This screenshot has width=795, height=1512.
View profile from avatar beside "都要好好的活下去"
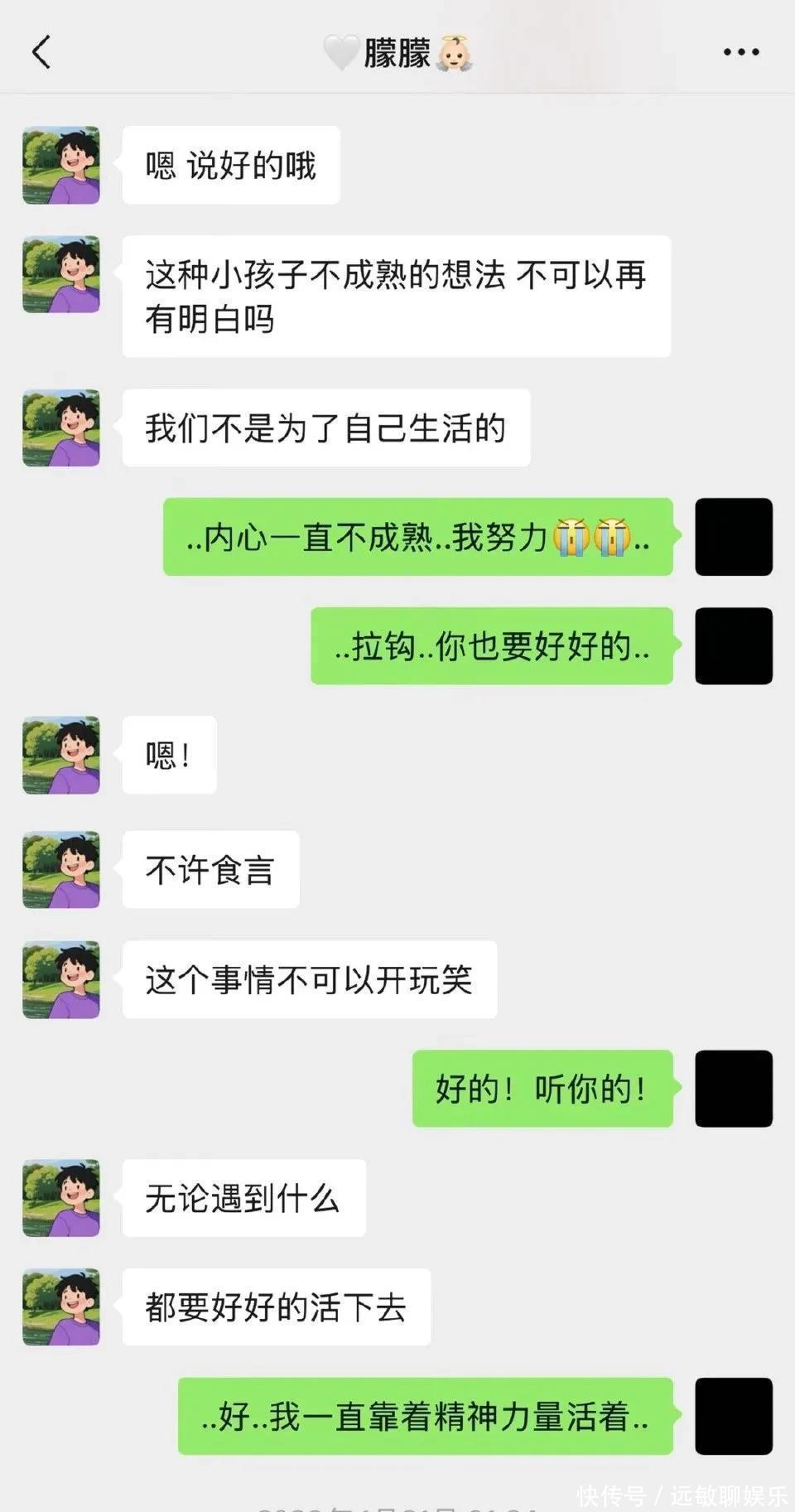click(x=61, y=1307)
